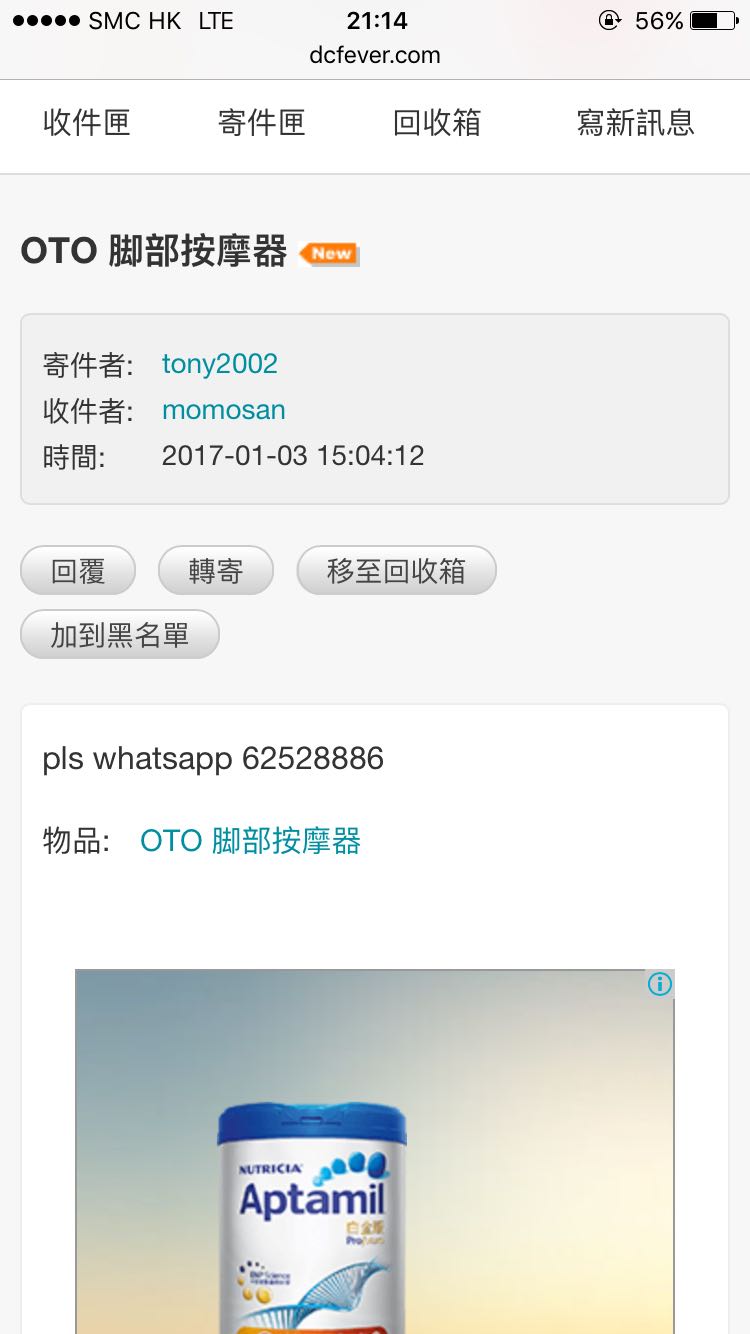Compose via 寫新訊息

click(x=635, y=124)
